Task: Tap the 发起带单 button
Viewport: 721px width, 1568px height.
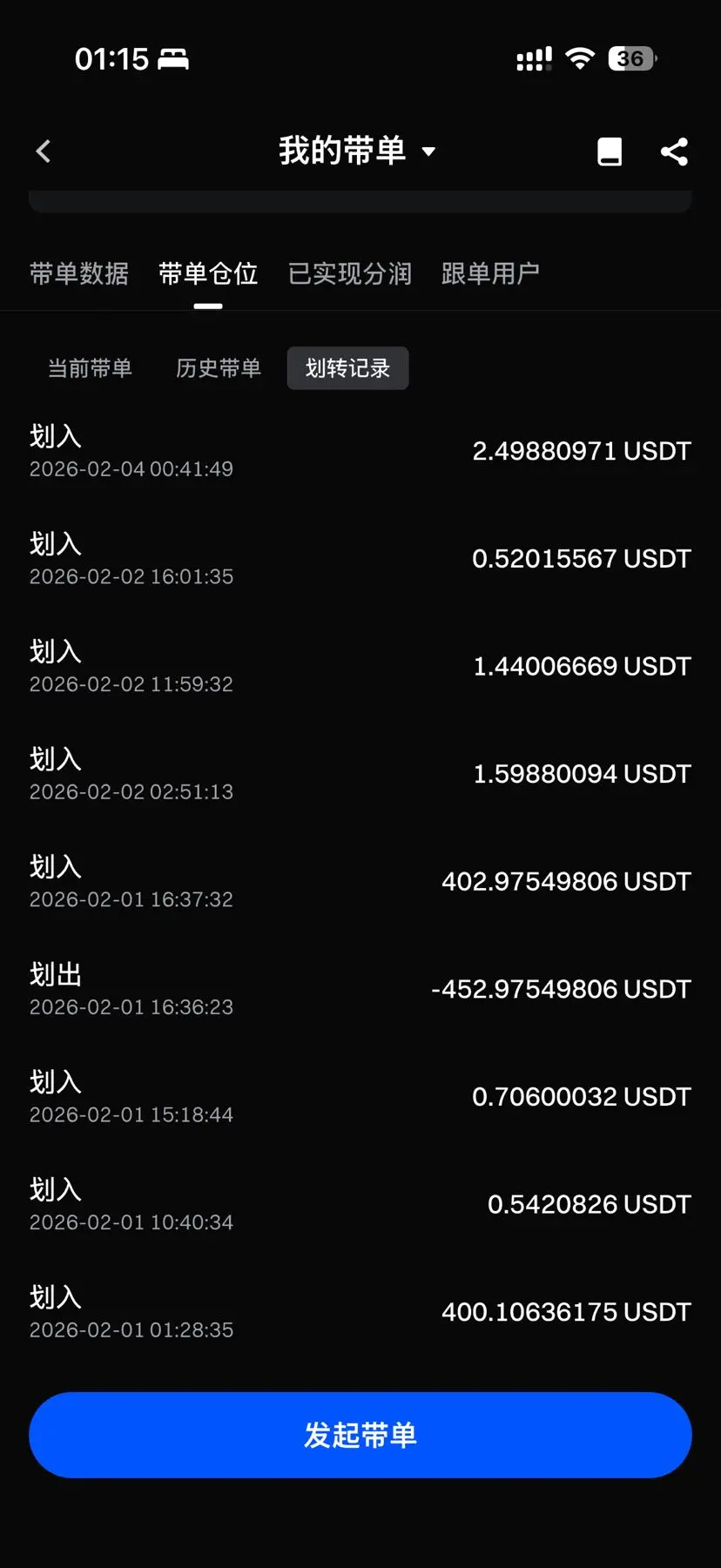Action: (x=360, y=1435)
